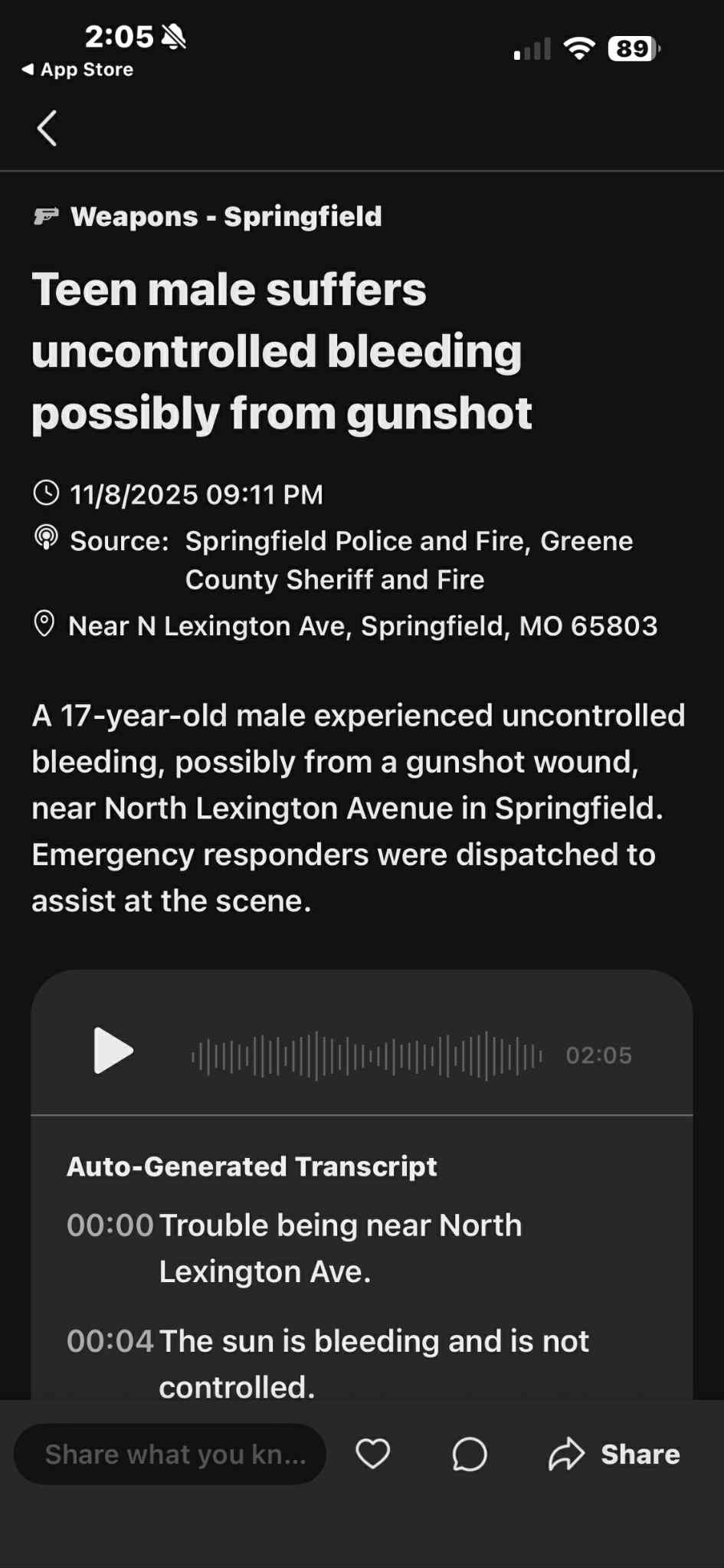Tap the audio waveform to seek
The image size is (724, 1568).
tap(366, 1055)
